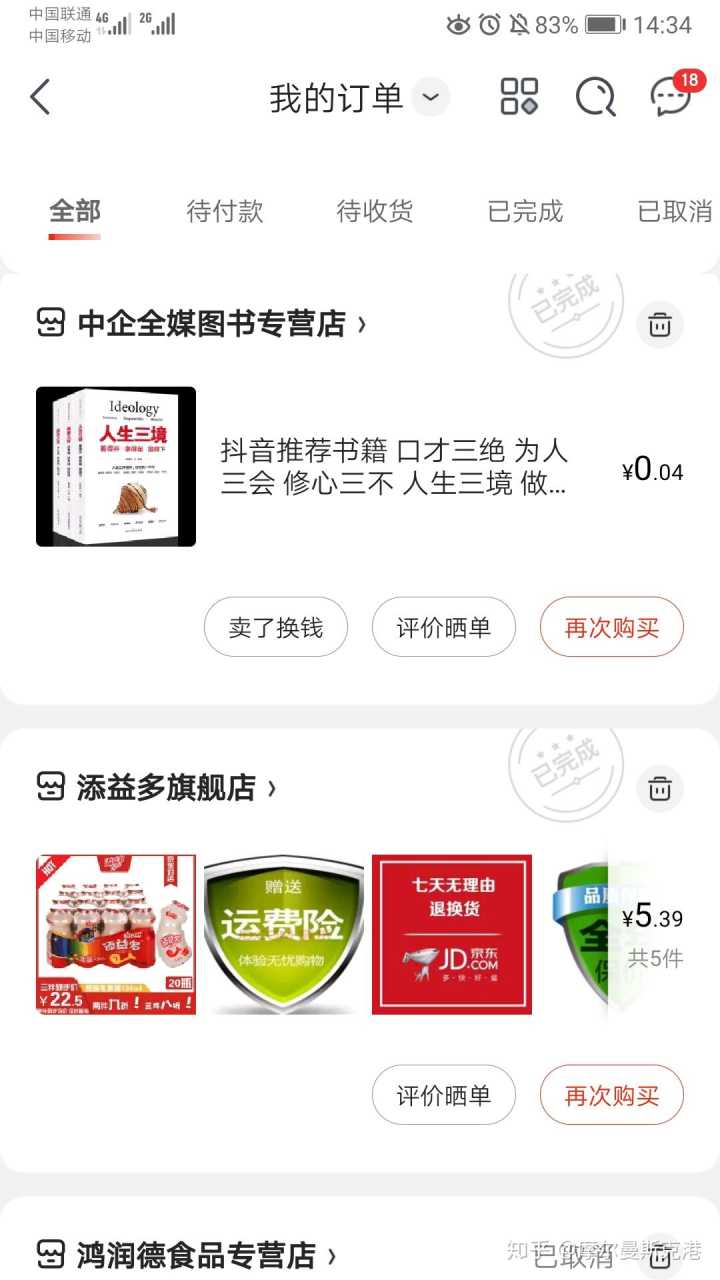The height and width of the screenshot is (1280, 720).
Task: Open the 人生三境 book order
Action: coord(394,467)
